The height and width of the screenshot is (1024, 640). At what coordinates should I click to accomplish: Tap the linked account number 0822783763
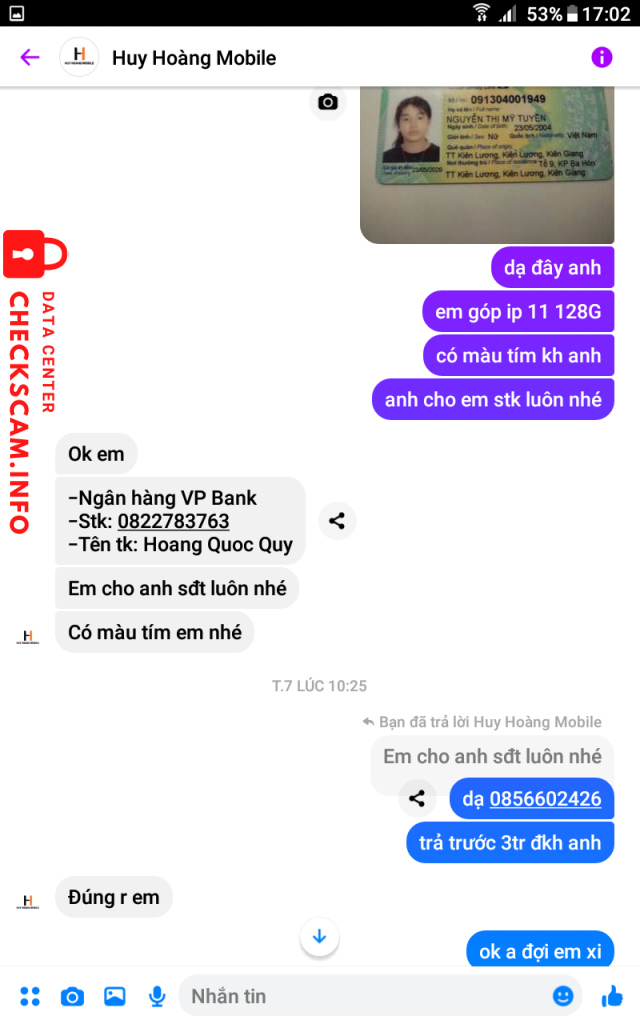click(173, 521)
